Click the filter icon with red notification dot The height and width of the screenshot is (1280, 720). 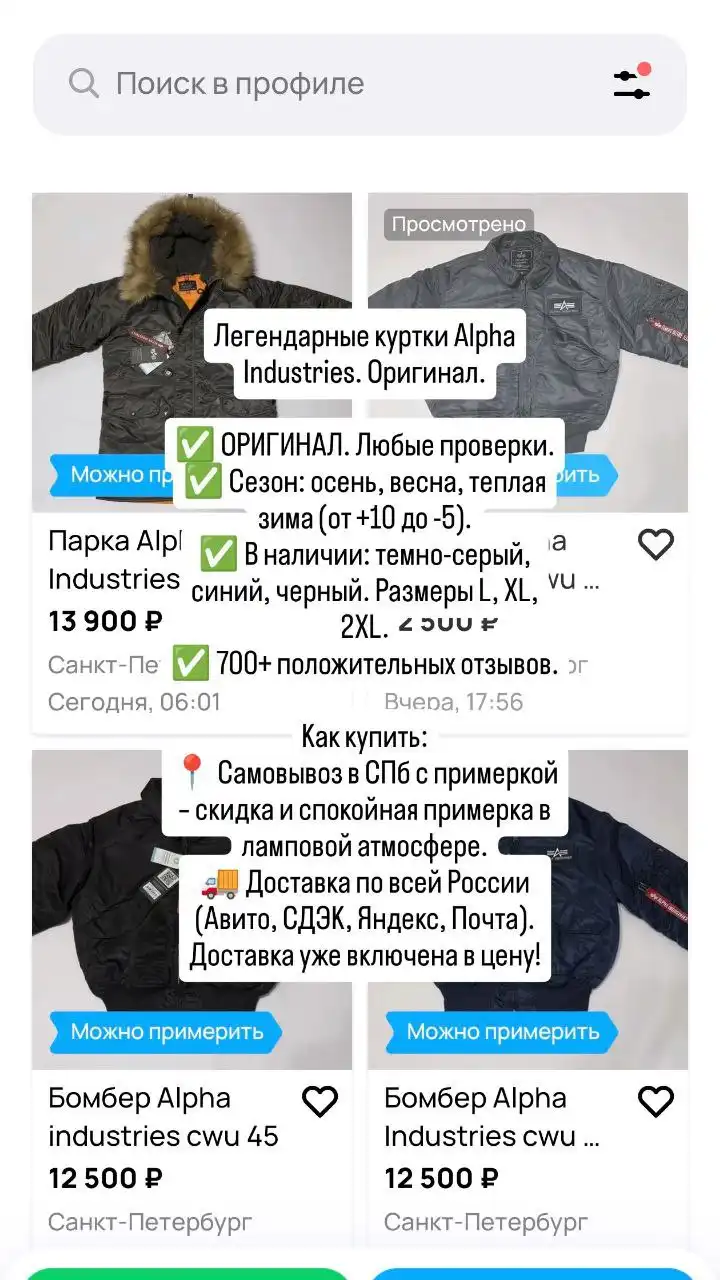634,83
